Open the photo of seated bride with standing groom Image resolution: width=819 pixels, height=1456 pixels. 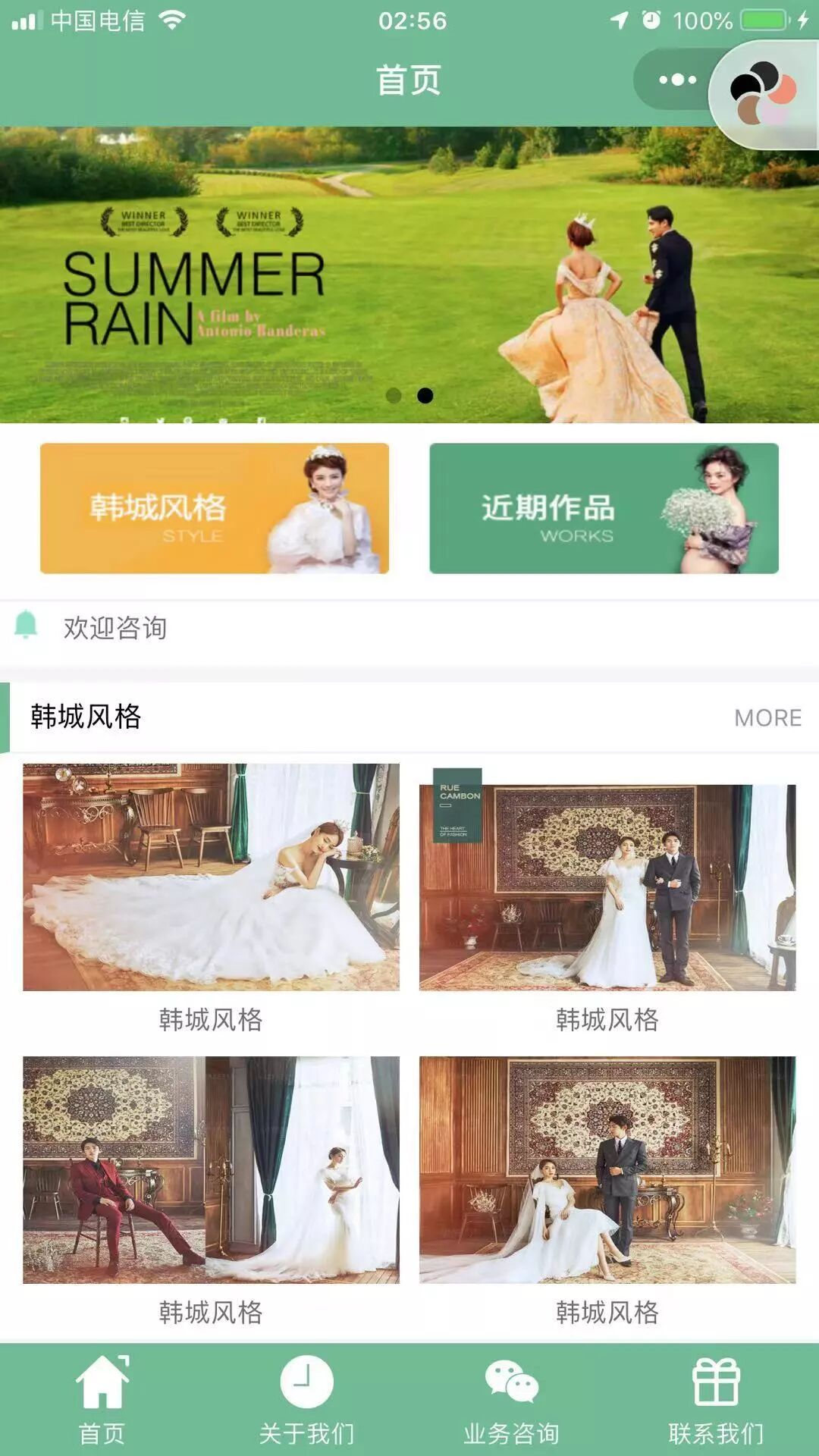coord(607,1169)
